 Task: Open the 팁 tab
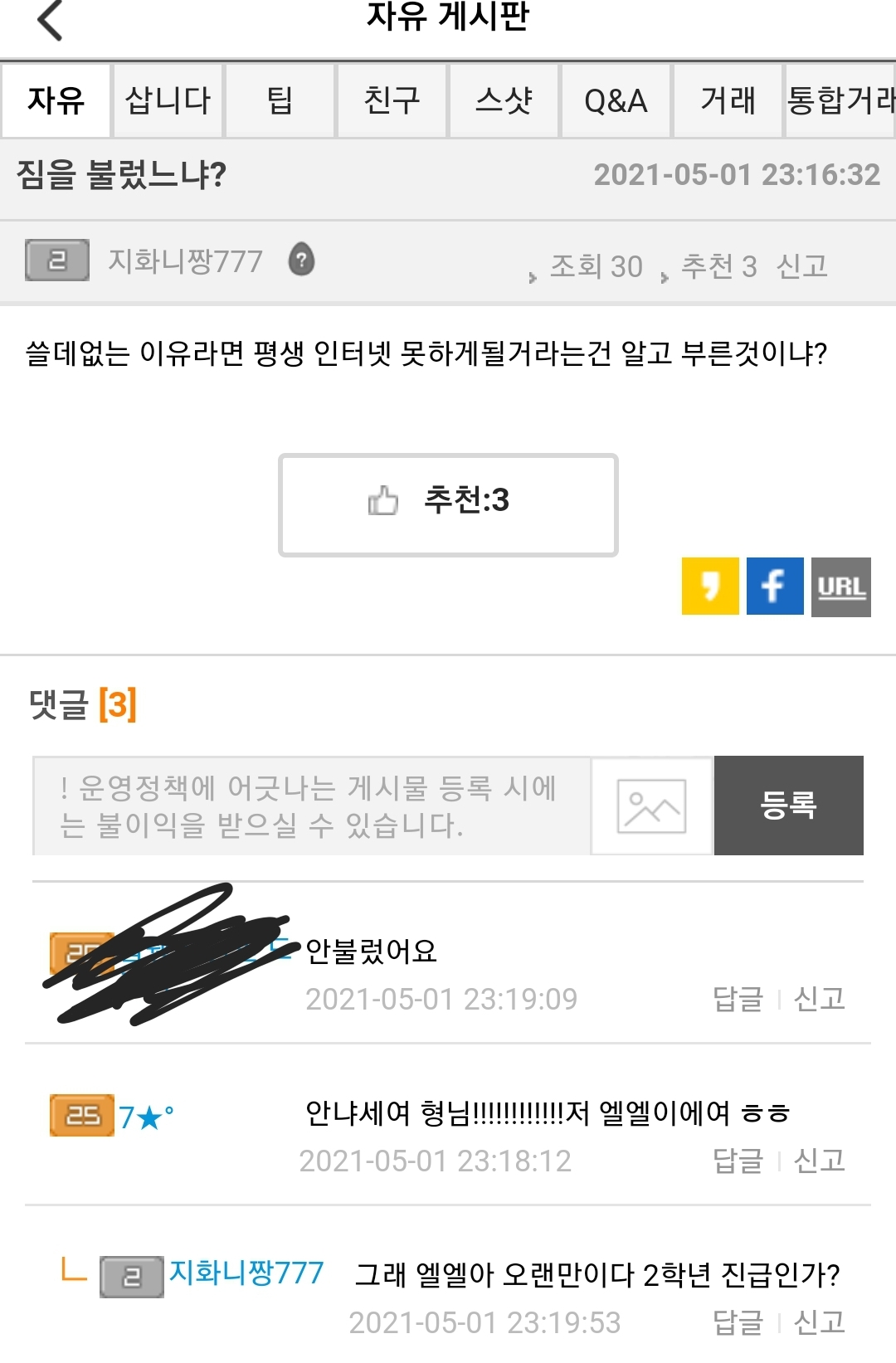click(x=280, y=101)
